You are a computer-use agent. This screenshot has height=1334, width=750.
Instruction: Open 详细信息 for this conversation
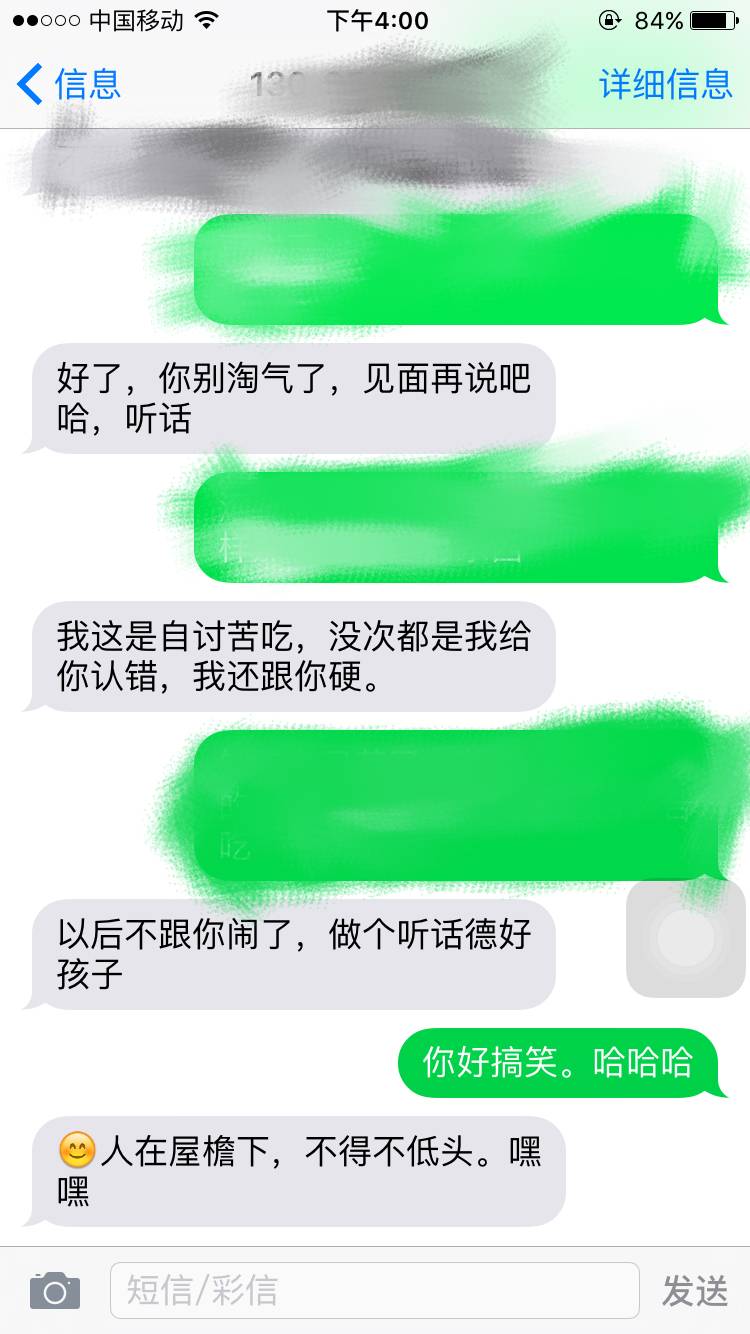tap(665, 84)
